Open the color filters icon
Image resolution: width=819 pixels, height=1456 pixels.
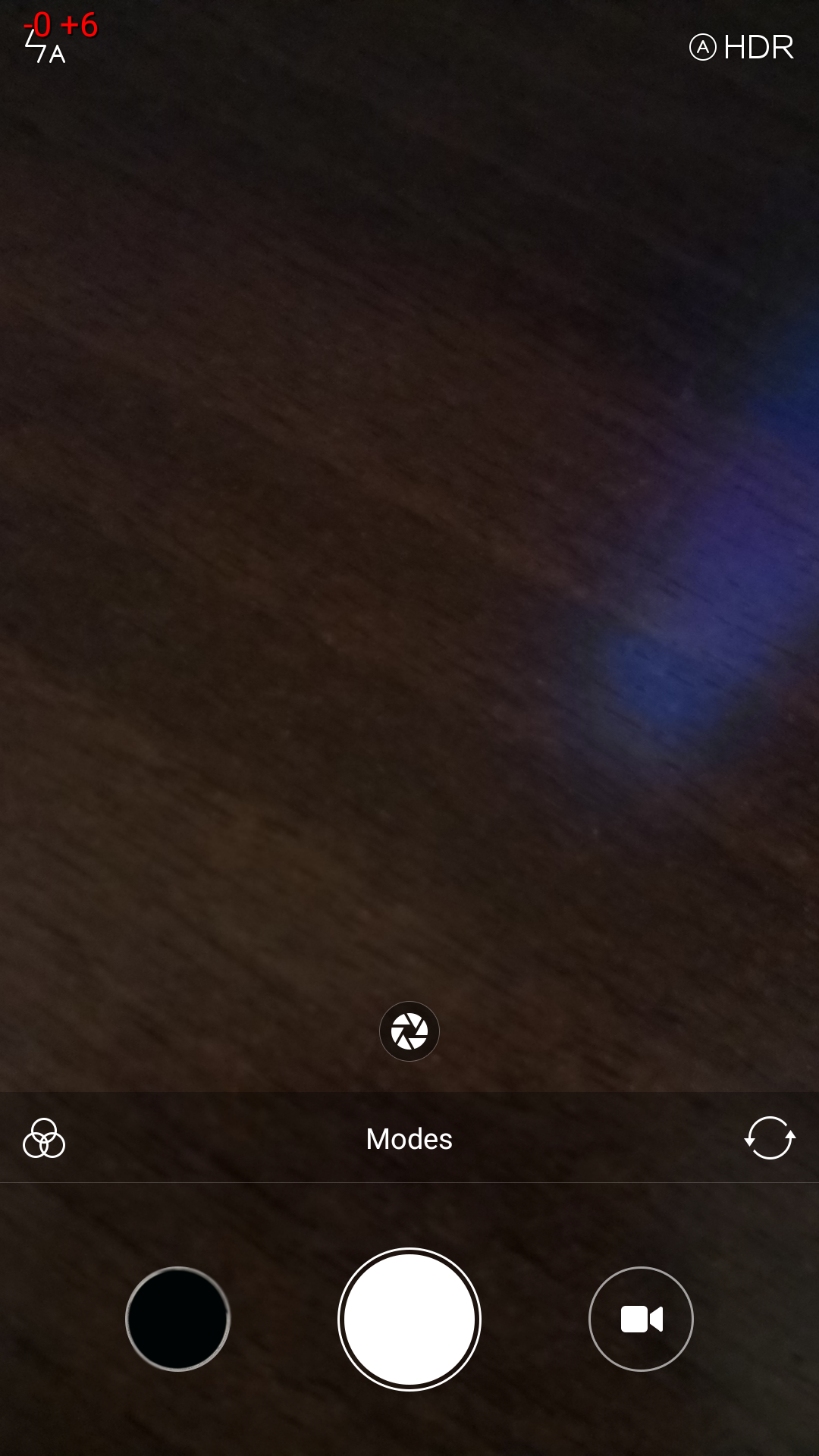pyautogui.click(x=44, y=1138)
